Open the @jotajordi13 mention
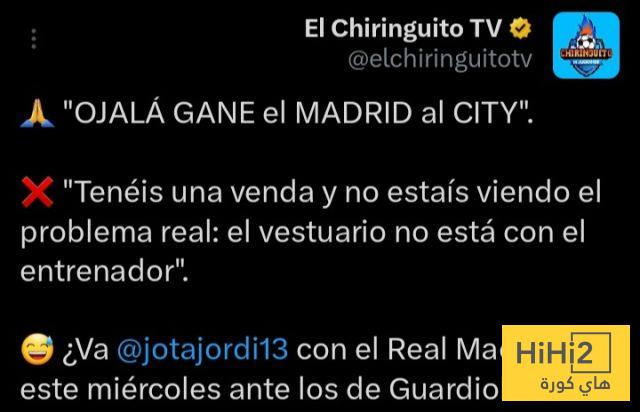640x412 pixels. coord(203,350)
